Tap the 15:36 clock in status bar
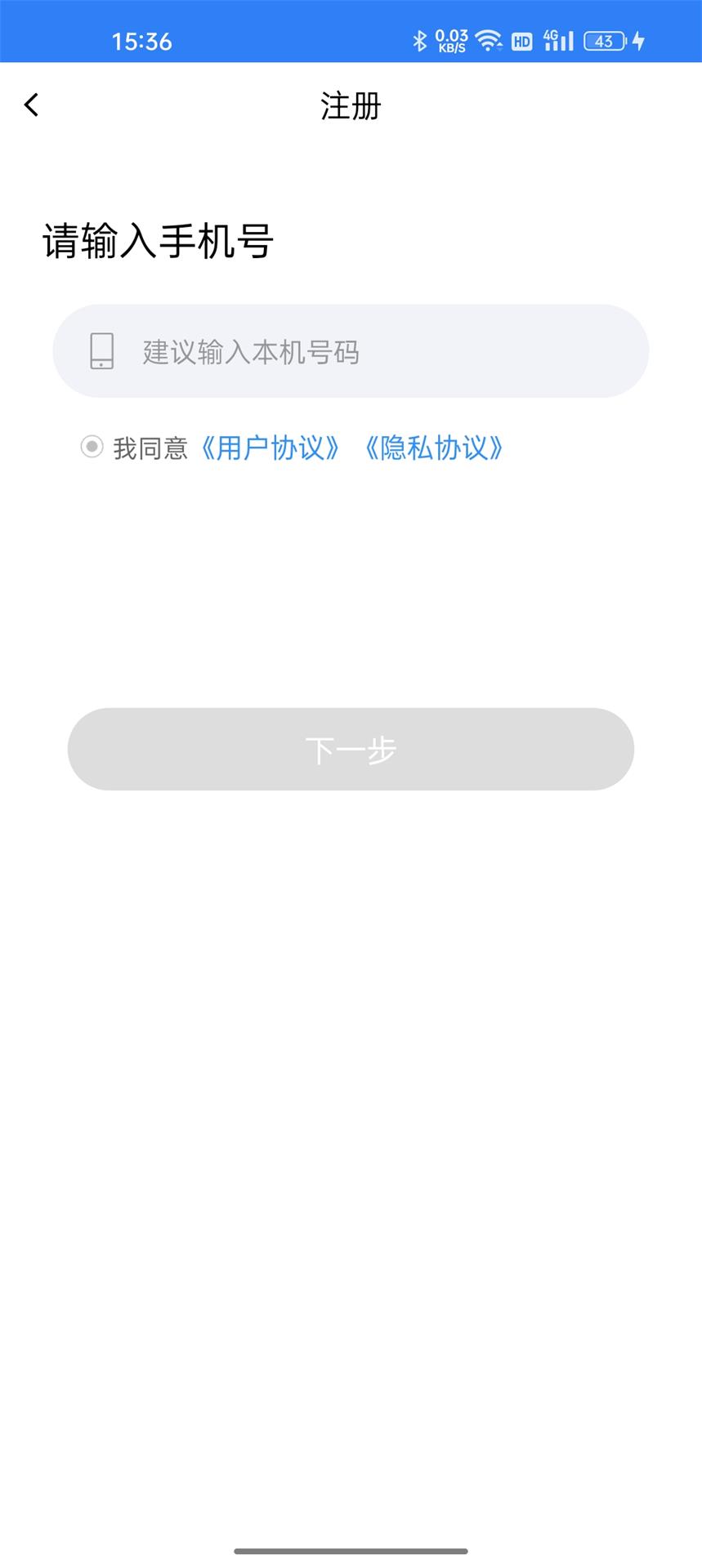Viewport: 702px width, 1568px height. click(142, 39)
